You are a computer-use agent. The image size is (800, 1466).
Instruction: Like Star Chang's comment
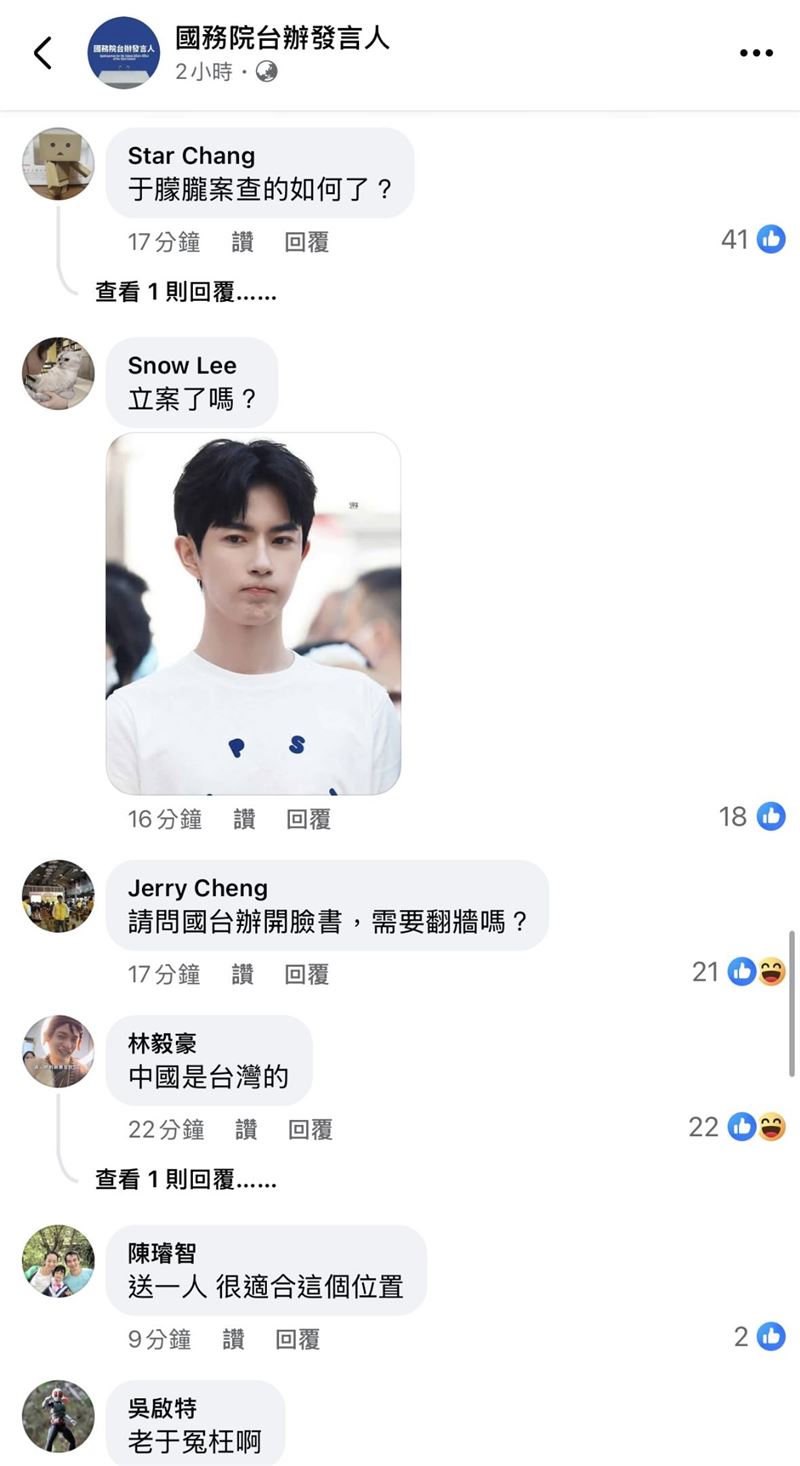coord(242,242)
